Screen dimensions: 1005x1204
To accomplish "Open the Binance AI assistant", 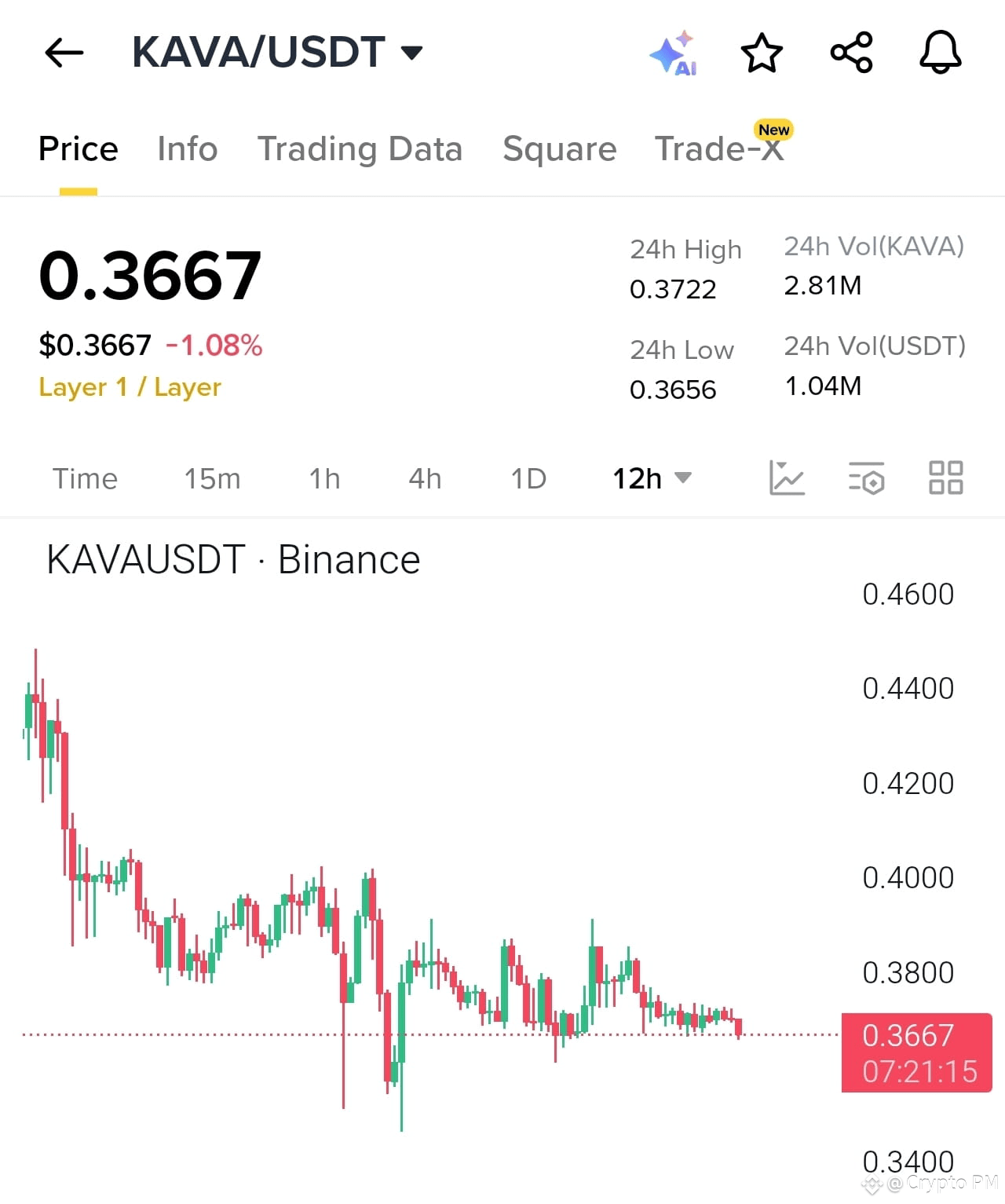I will click(x=674, y=53).
